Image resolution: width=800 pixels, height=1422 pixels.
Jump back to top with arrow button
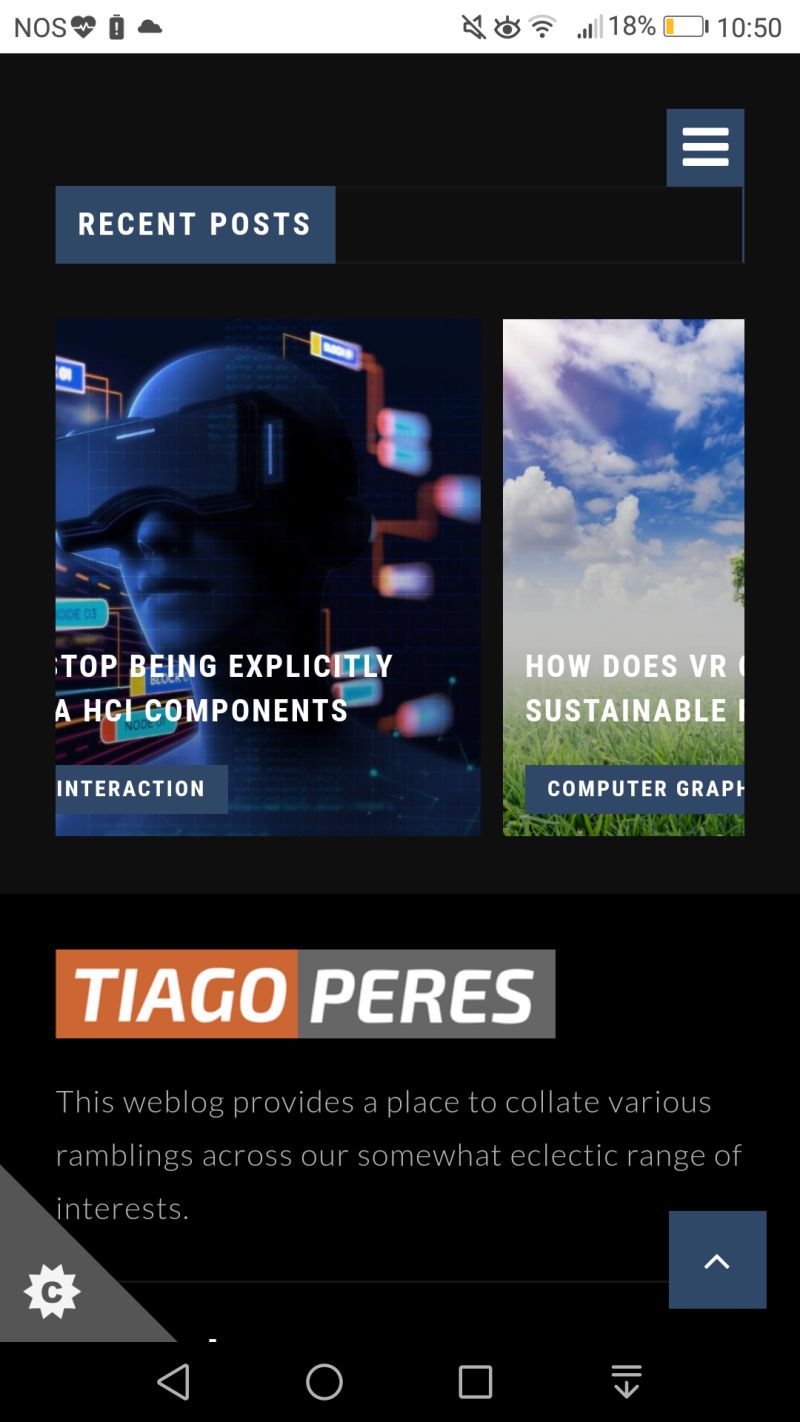click(x=717, y=1260)
